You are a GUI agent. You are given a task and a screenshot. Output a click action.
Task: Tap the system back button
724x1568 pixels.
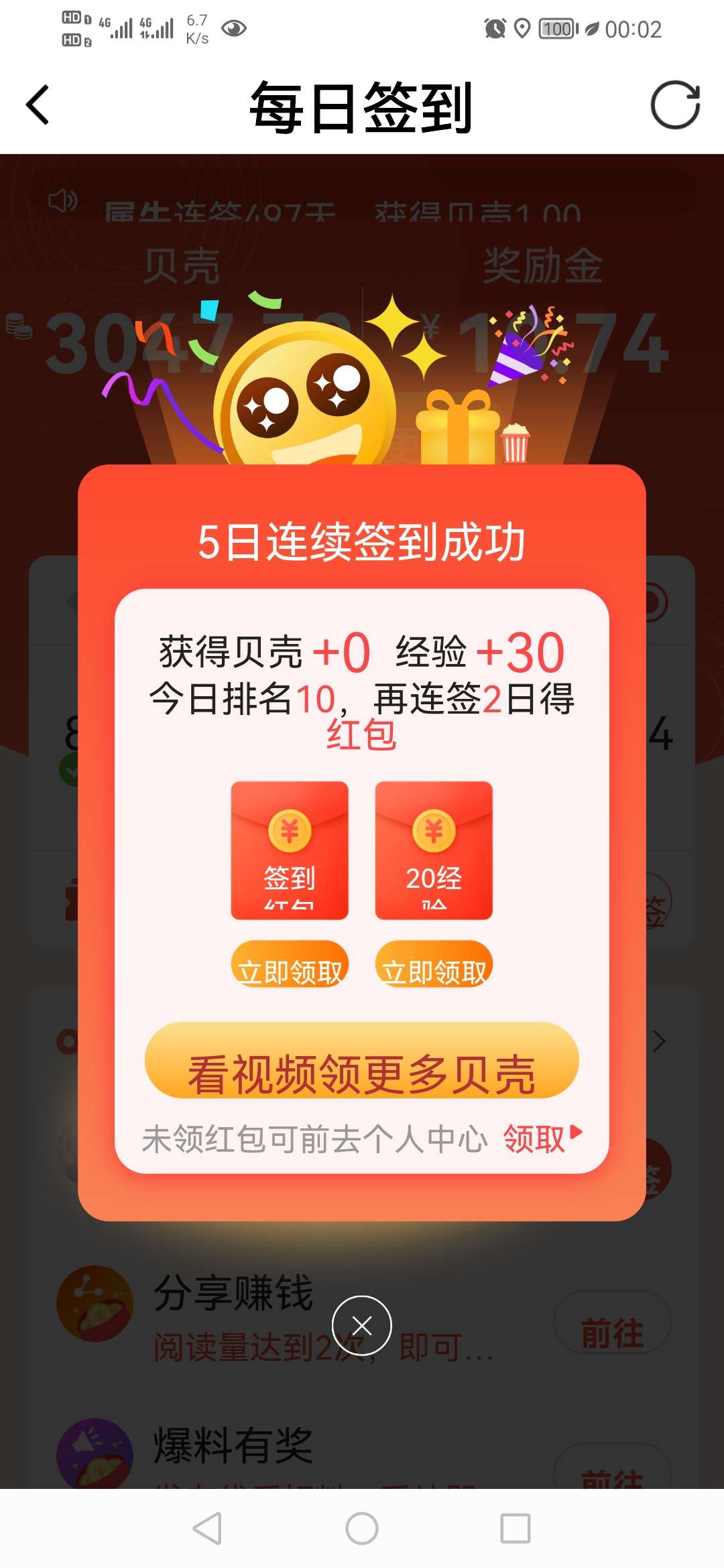[x=207, y=1528]
